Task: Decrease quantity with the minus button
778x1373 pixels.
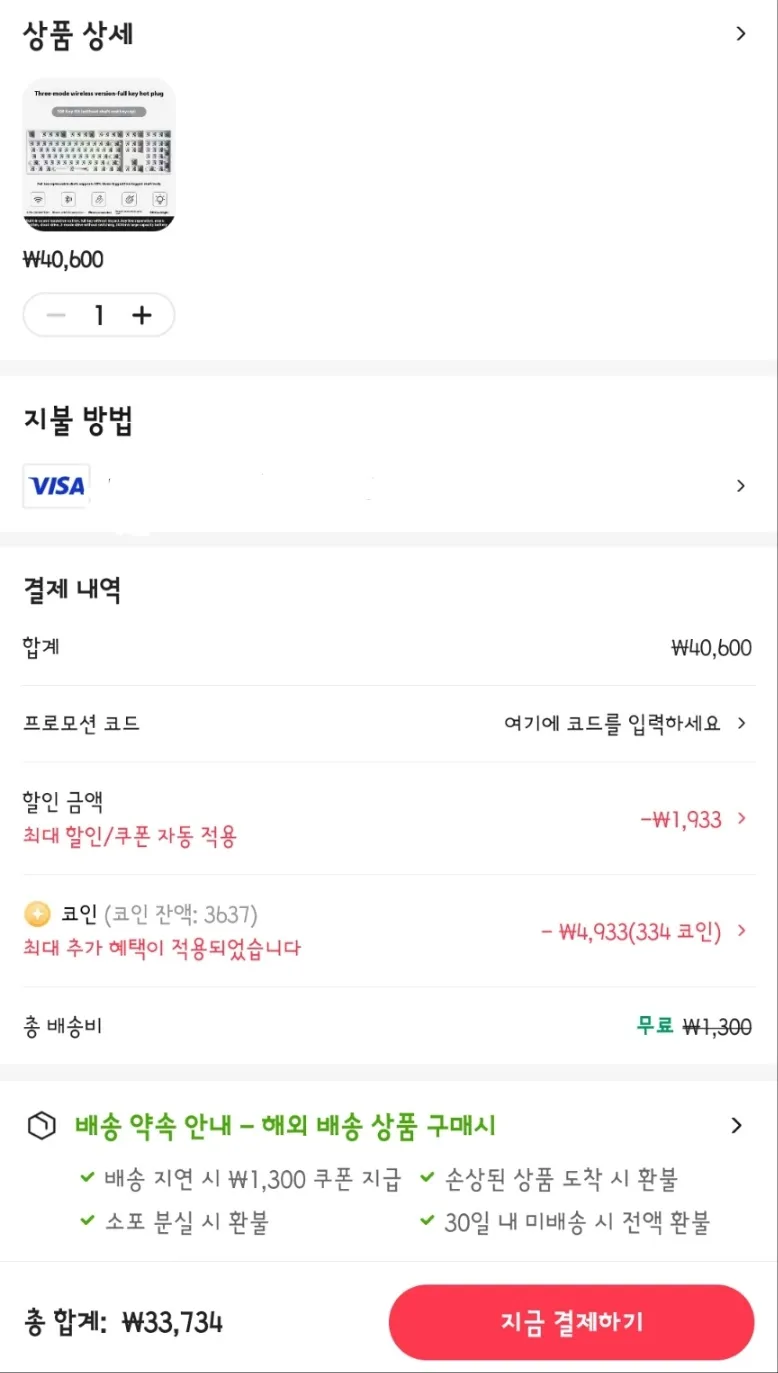Action: coord(56,314)
